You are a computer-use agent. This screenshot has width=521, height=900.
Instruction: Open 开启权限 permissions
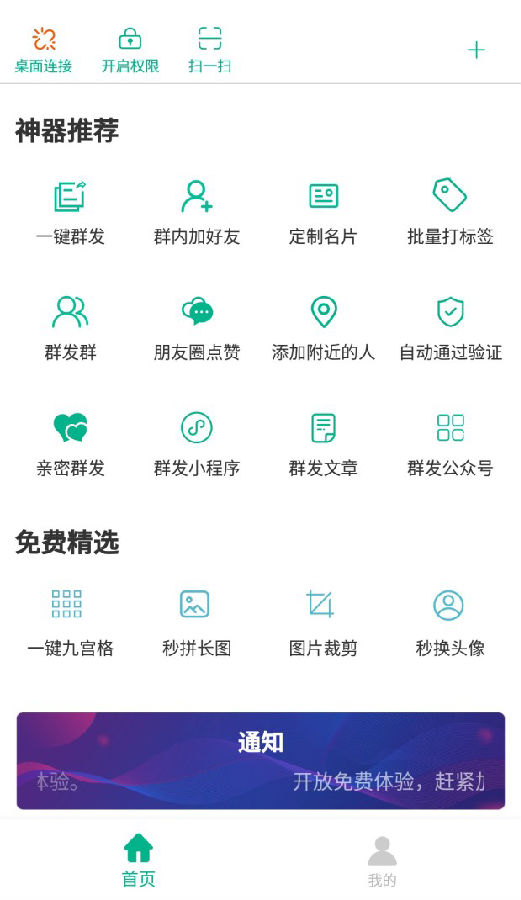click(x=130, y=51)
